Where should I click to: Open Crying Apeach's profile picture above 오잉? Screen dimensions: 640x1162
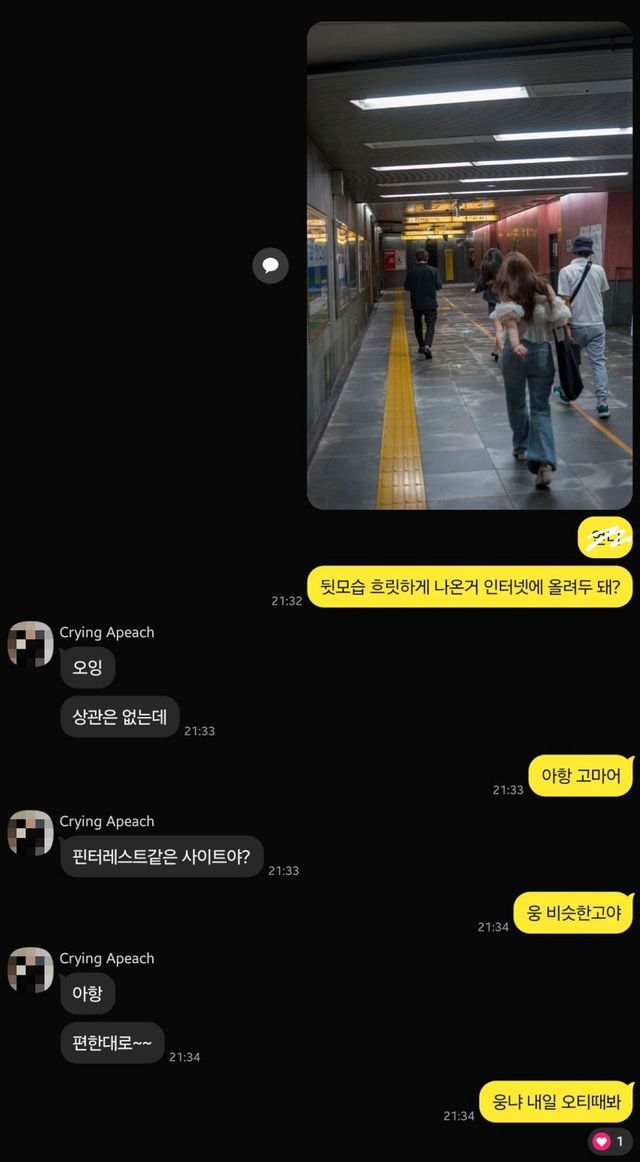(30, 643)
